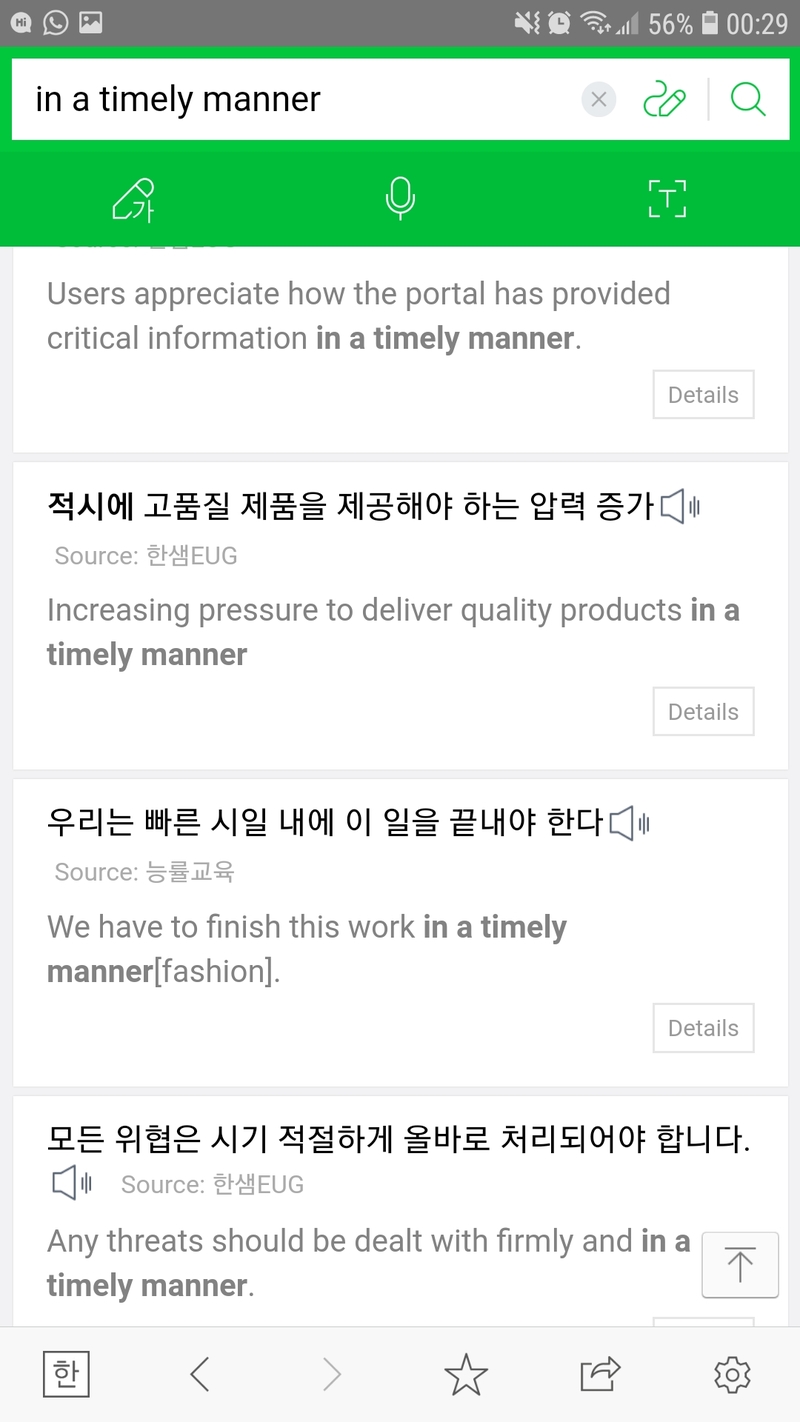The height and width of the screenshot is (1422, 800).
Task: Open handwriting drawing input icon
Action: pos(665,99)
